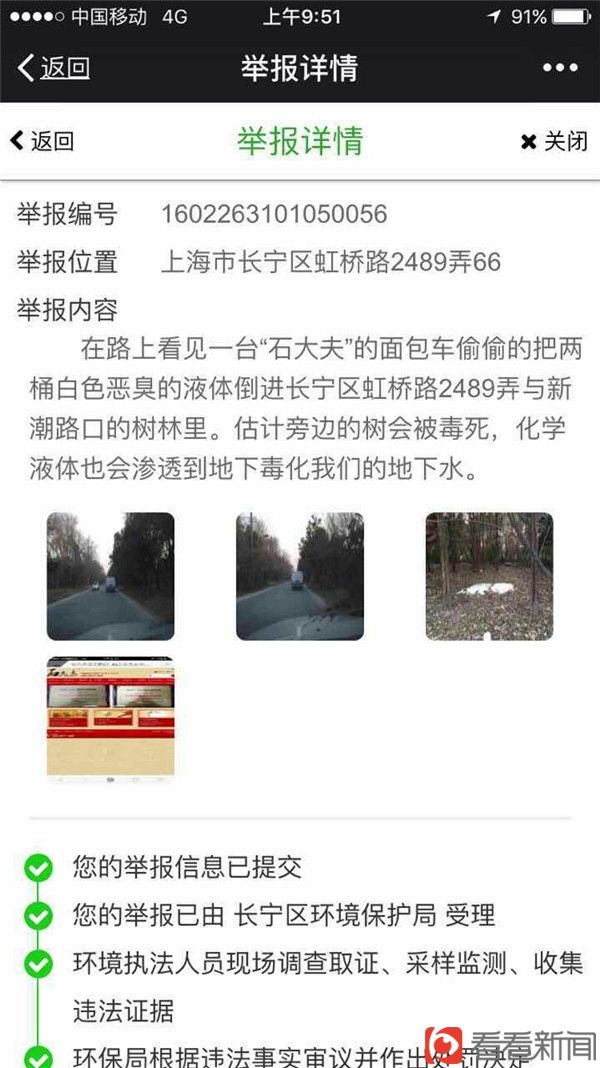Viewport: 600px width, 1068px height.
Task: Tap 返回 in the white page header
Action: coord(42,141)
